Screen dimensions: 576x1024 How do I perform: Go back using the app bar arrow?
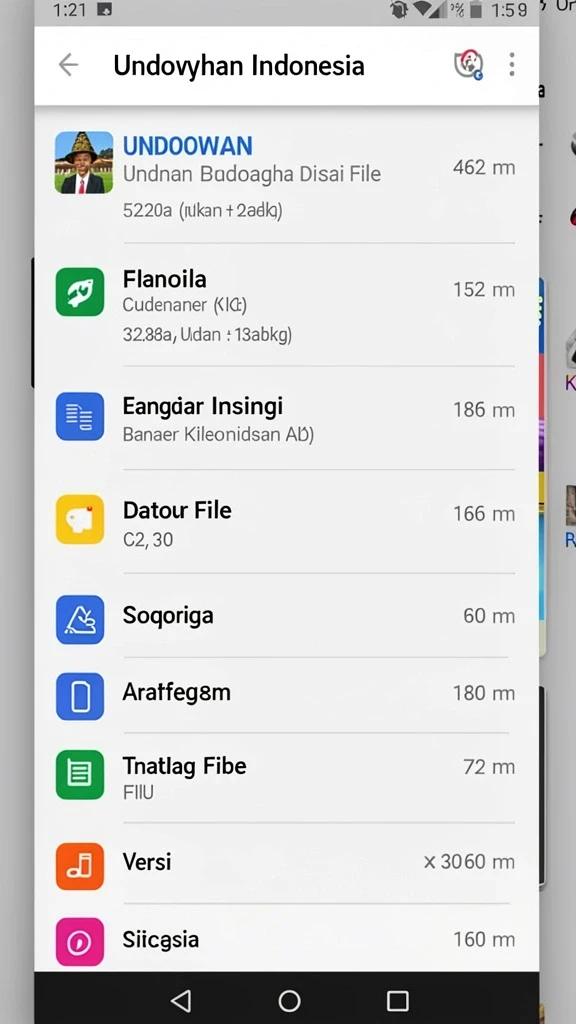coord(68,65)
